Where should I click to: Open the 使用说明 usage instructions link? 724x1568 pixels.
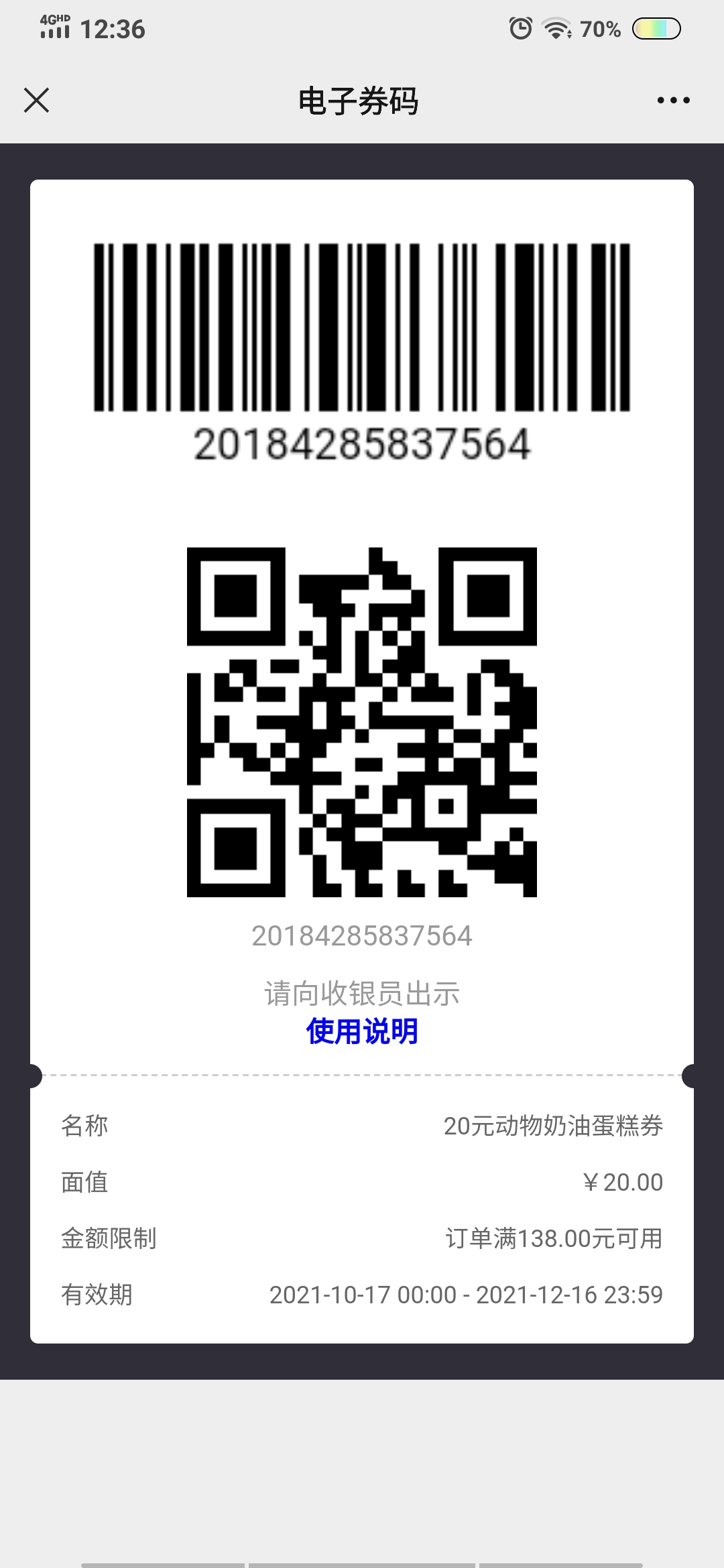362,1031
